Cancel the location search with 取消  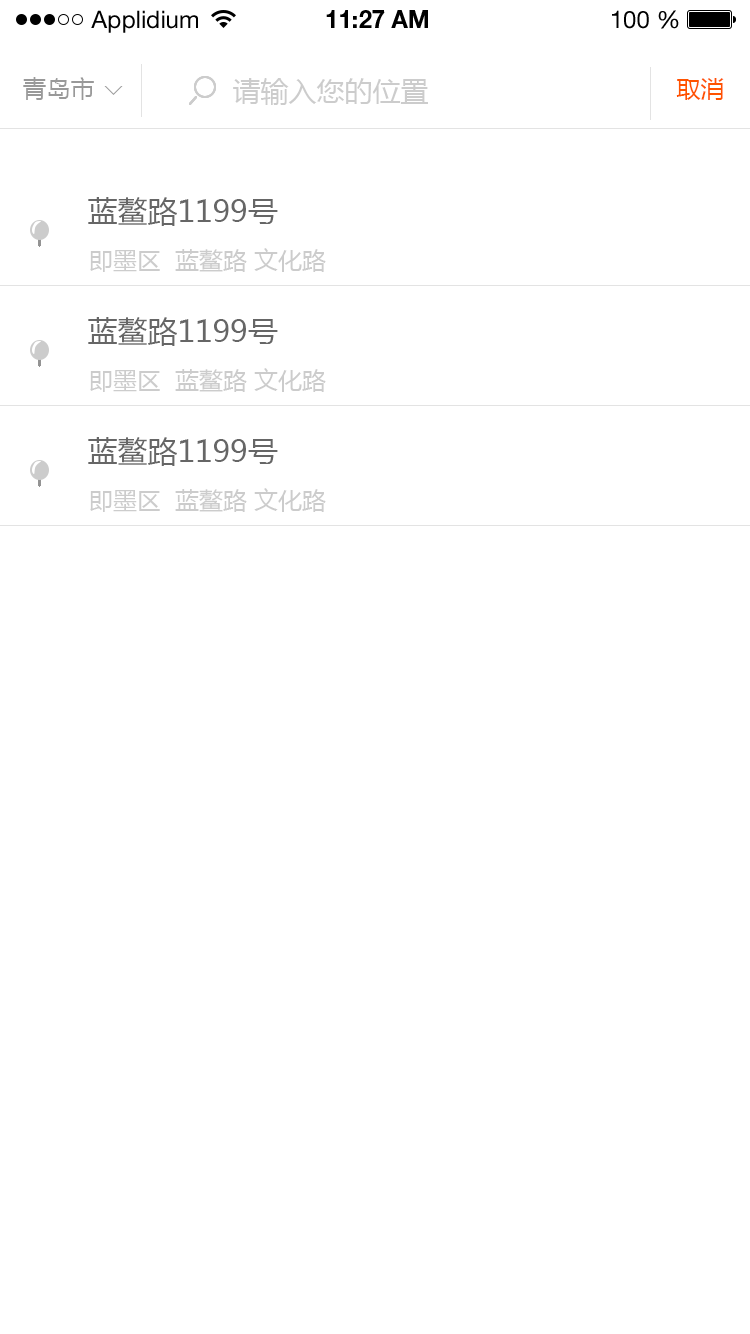tap(700, 90)
